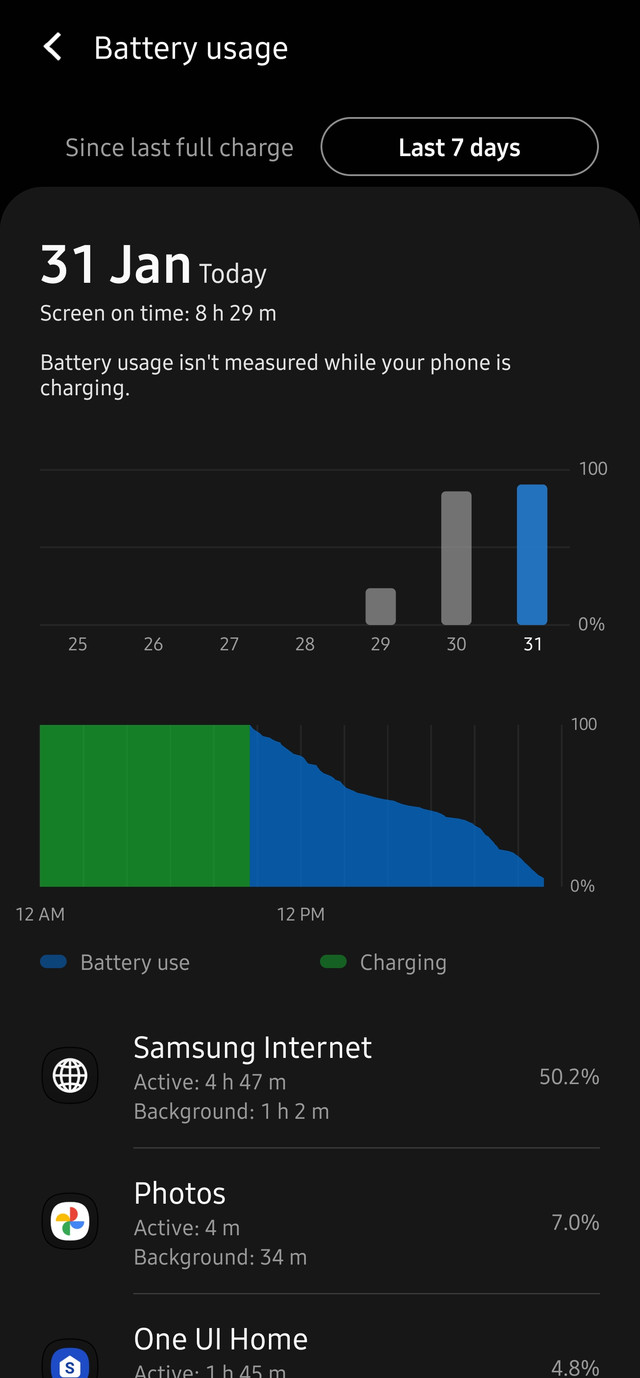Select the bar for day 30

(x=456, y=558)
